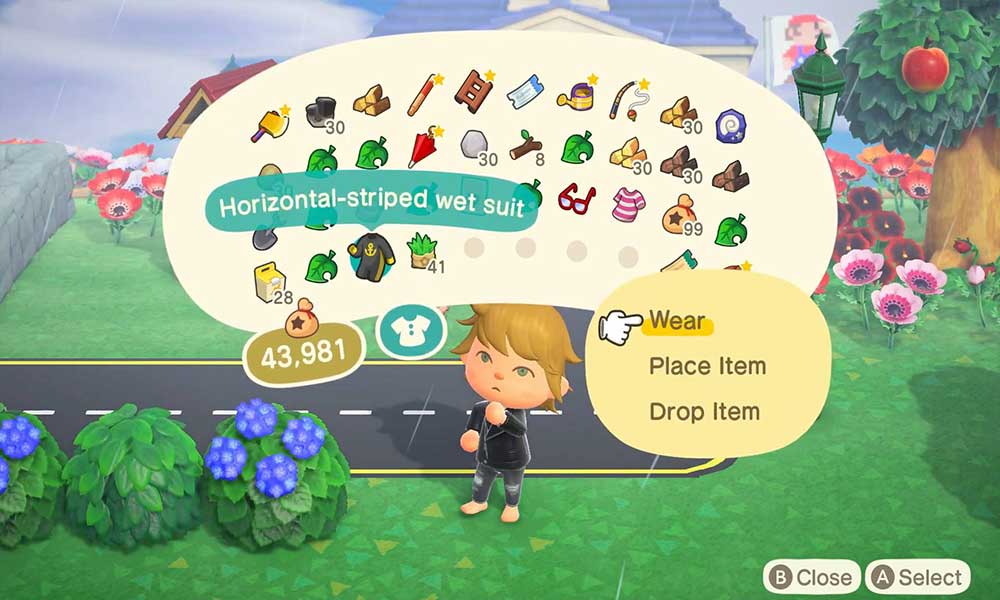Viewport: 1000px width, 600px height.
Task: Select the pink striped shirt item
Action: pos(628,203)
